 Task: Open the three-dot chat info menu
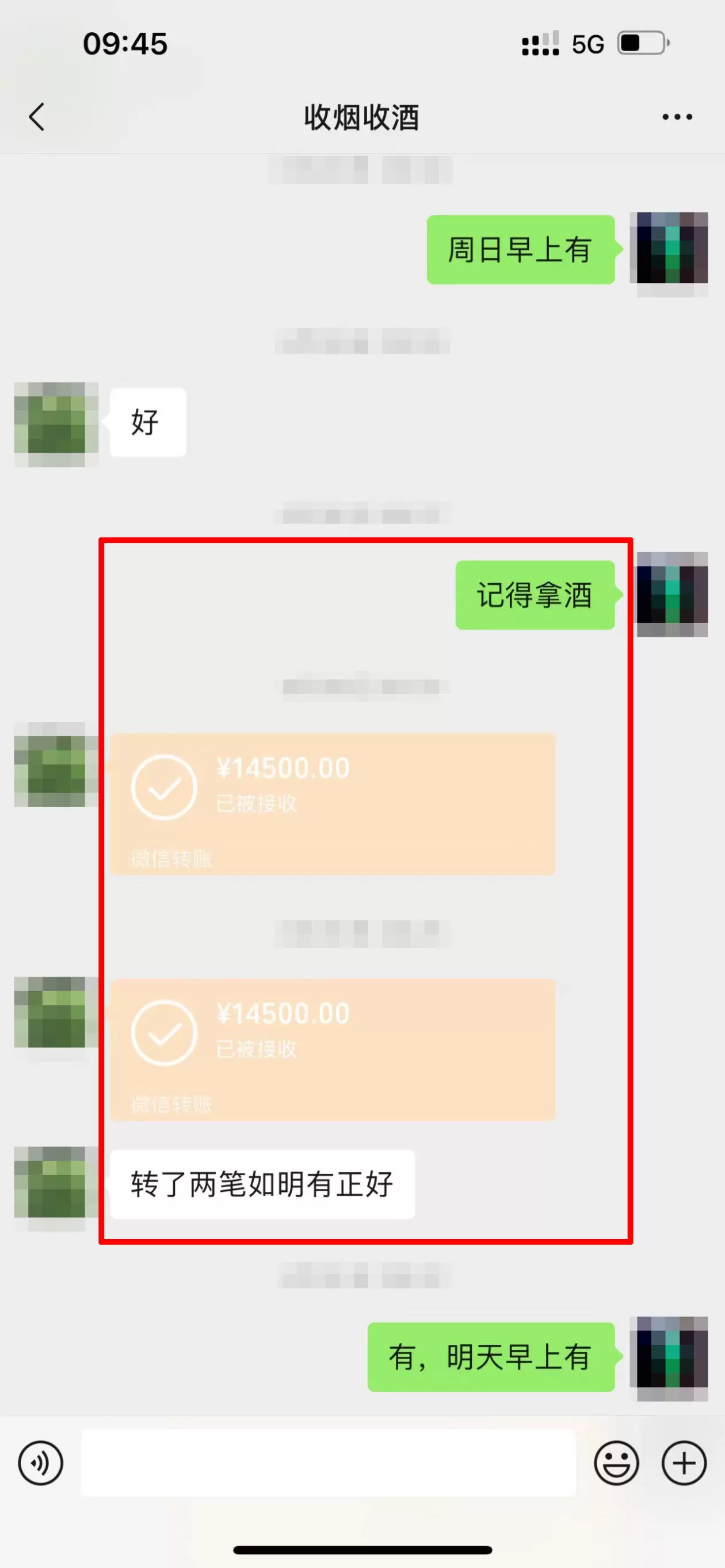pos(677,117)
